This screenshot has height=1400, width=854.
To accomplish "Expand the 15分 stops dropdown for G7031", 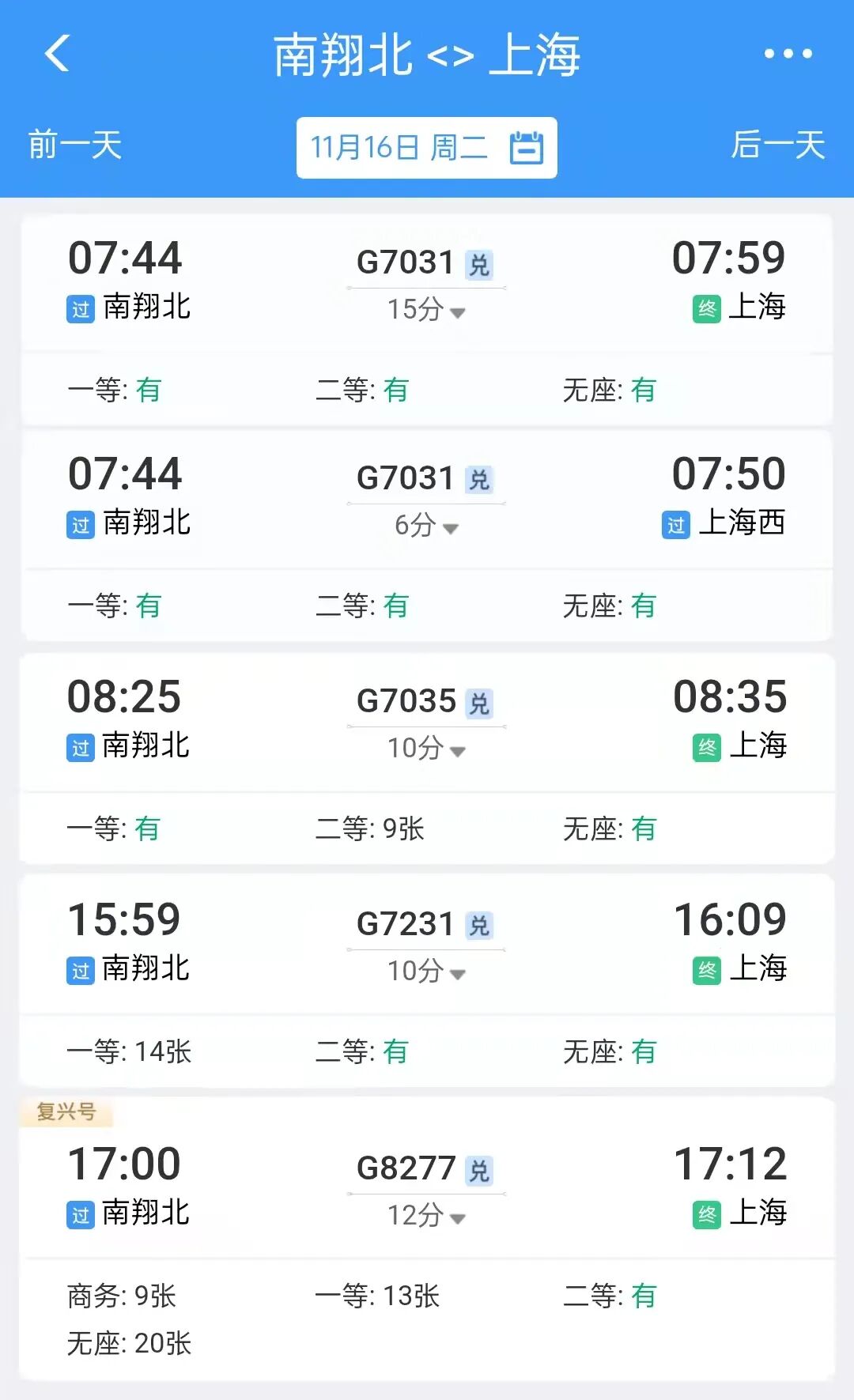I will [427, 310].
